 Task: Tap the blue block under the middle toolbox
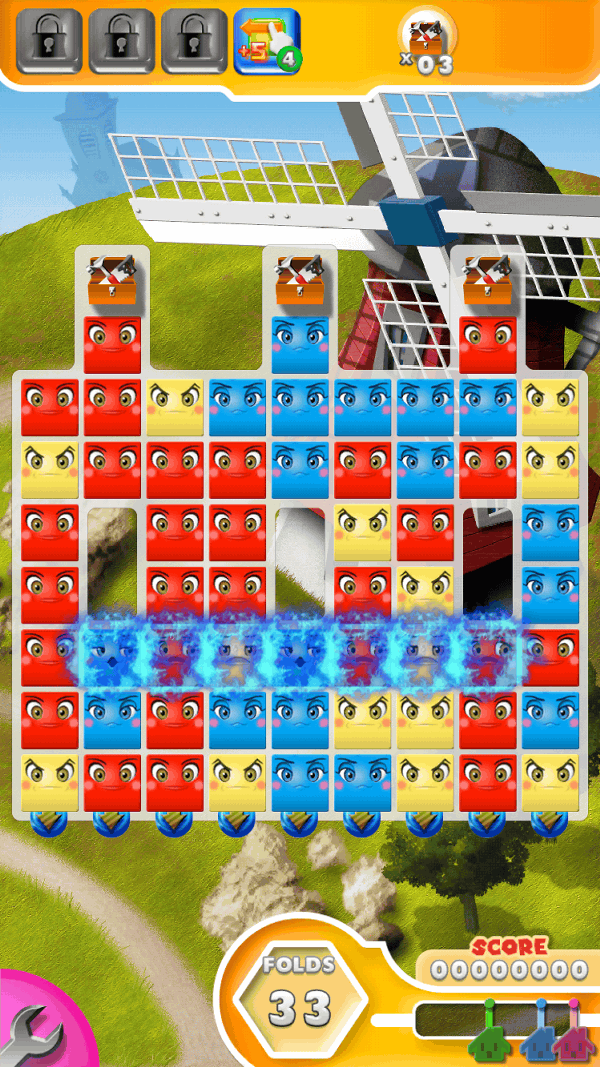[x=300, y=345]
